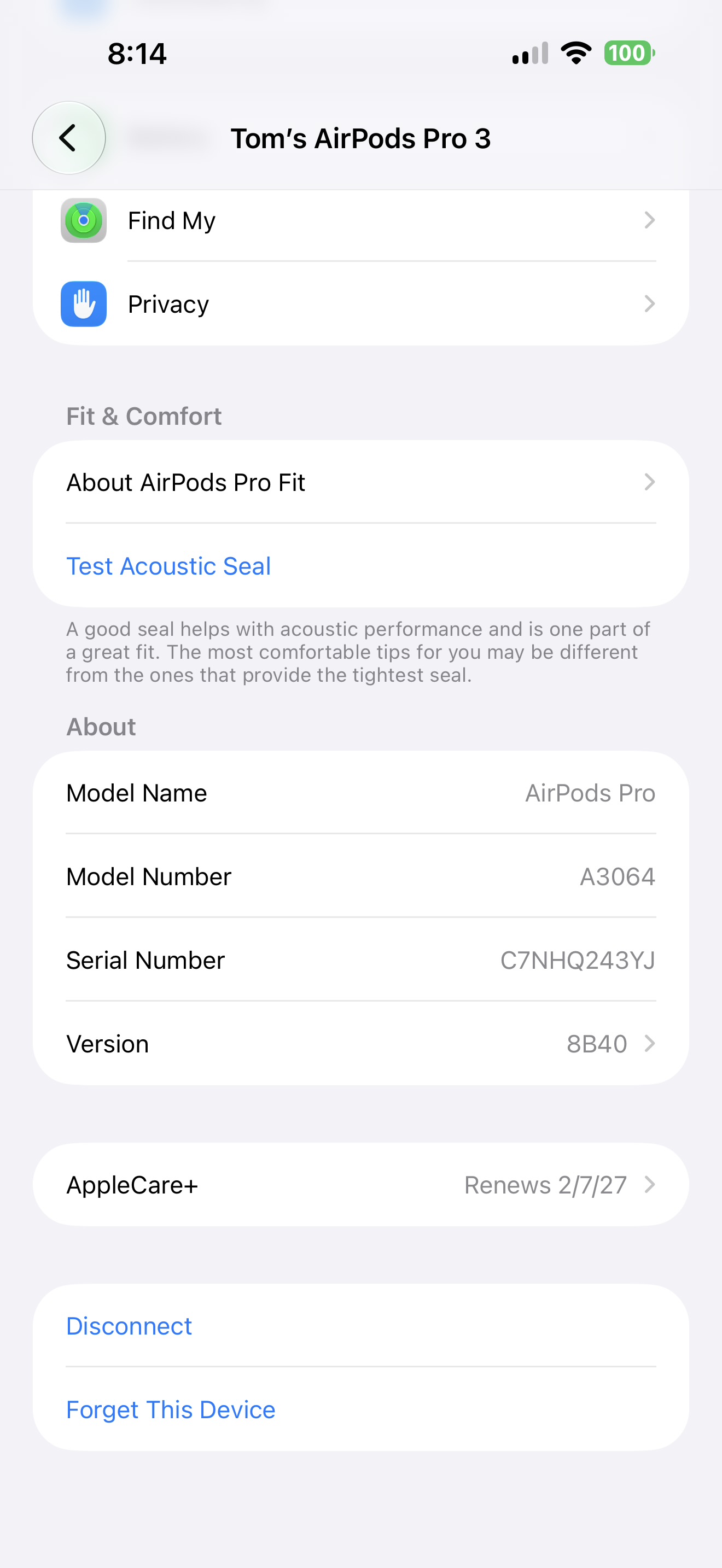
Task: Open the Find My row
Action: [x=361, y=220]
